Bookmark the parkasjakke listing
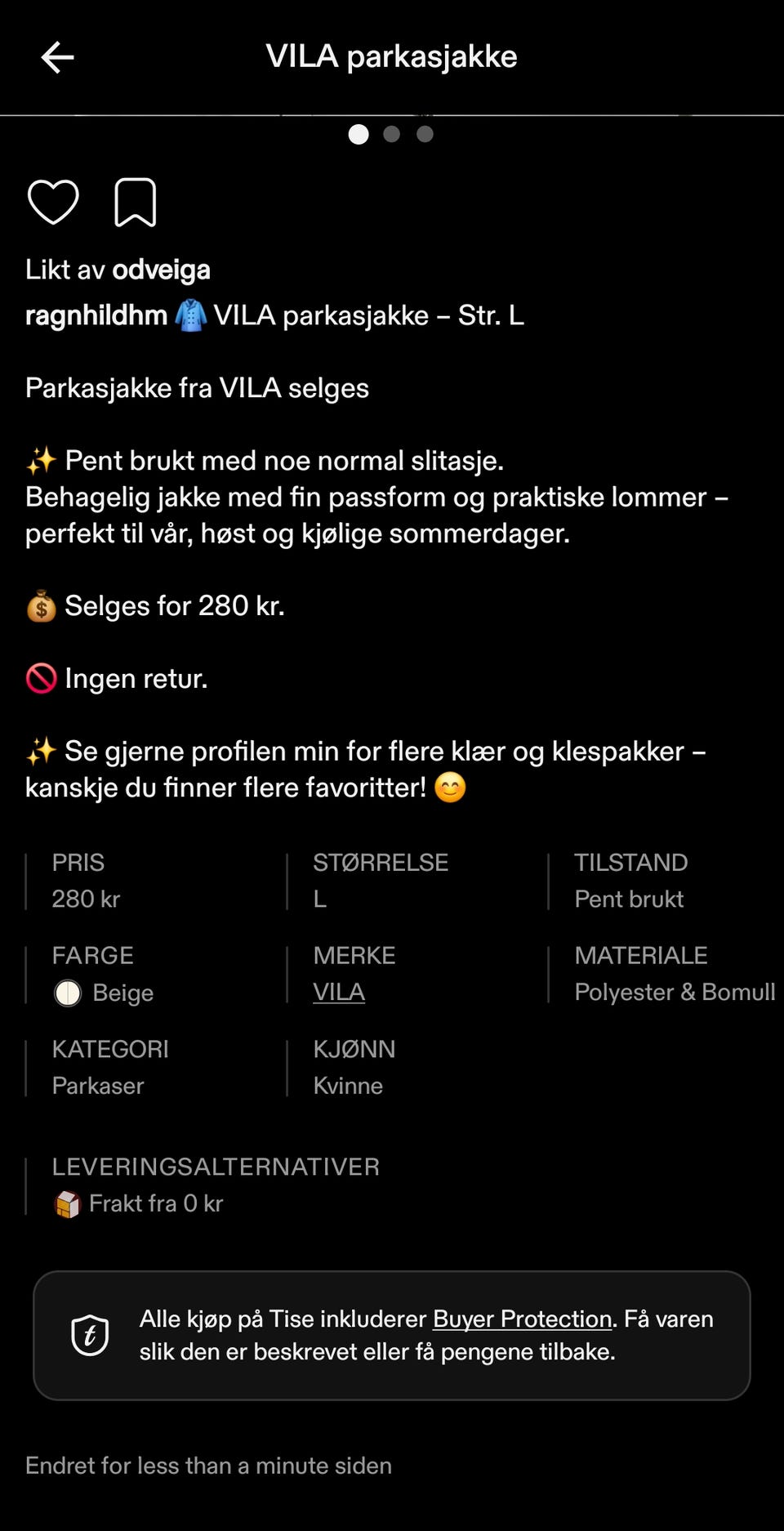784x1531 pixels. tap(135, 202)
